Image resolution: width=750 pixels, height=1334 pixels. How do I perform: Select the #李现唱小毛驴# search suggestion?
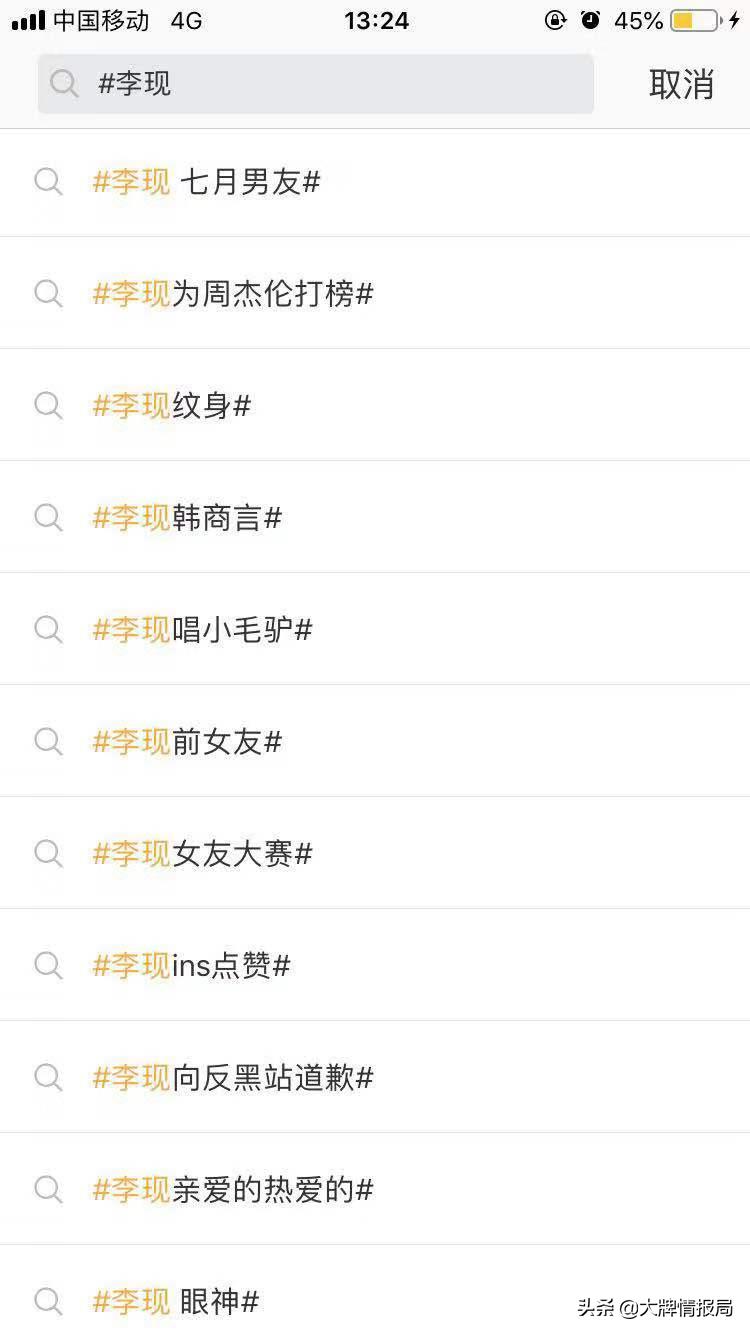203,630
